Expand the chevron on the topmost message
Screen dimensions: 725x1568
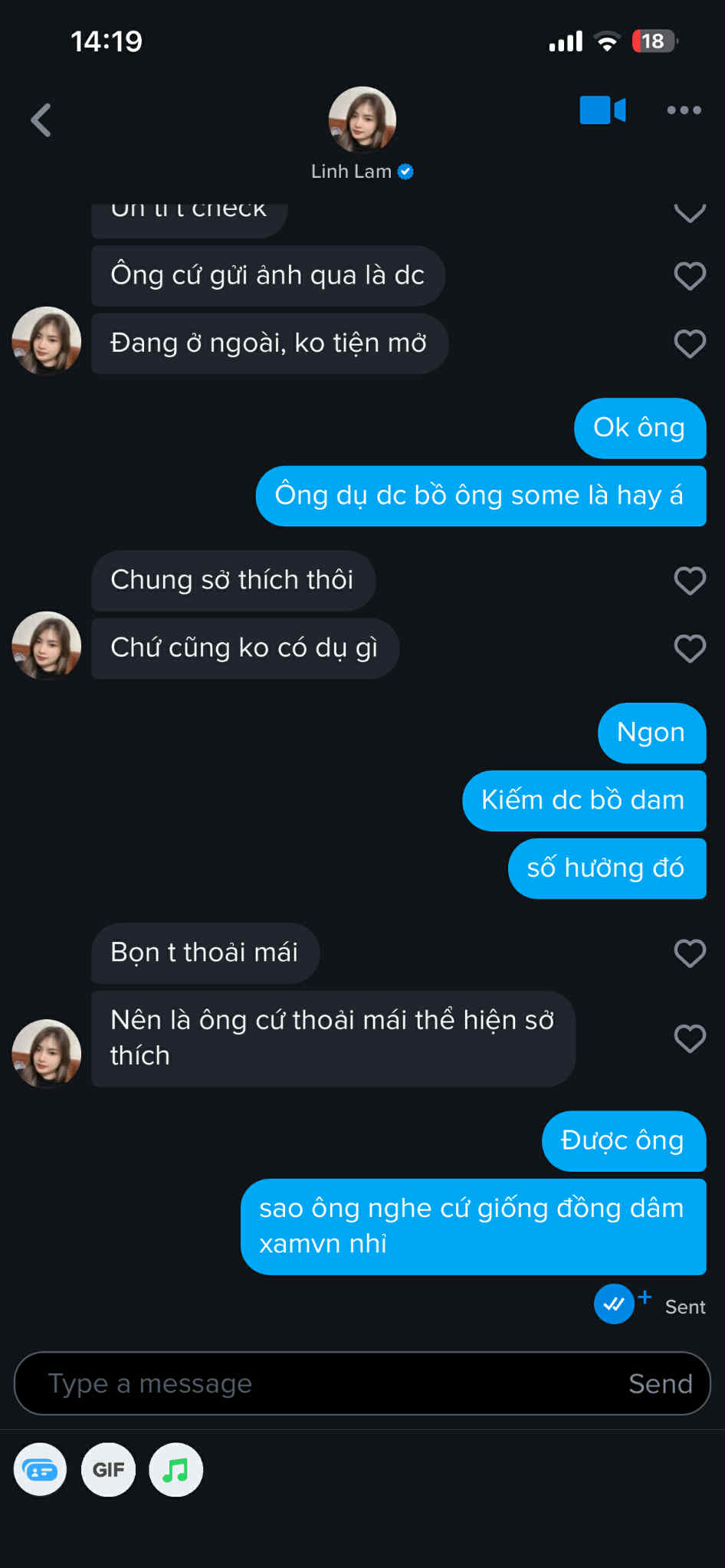[x=689, y=213]
